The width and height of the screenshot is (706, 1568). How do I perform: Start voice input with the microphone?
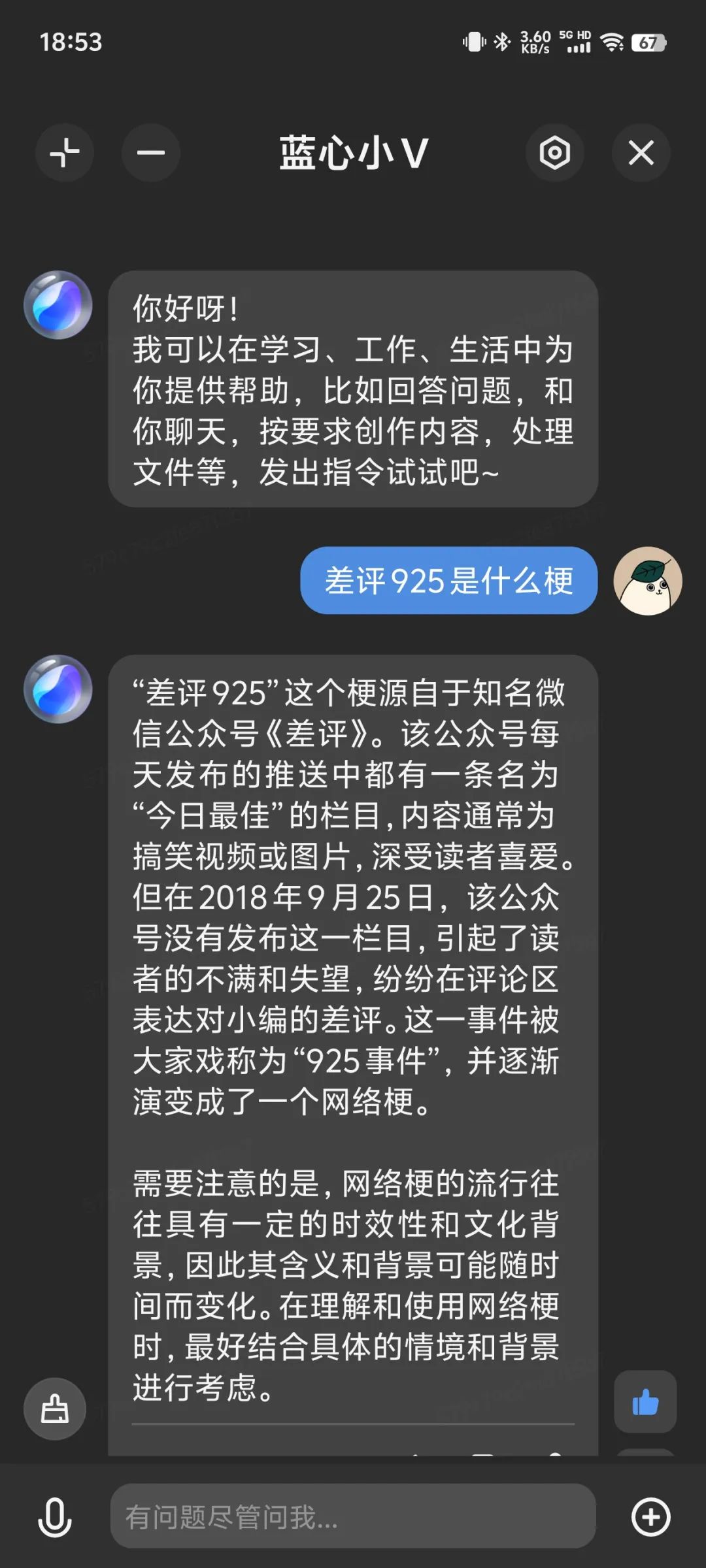click(55, 1517)
